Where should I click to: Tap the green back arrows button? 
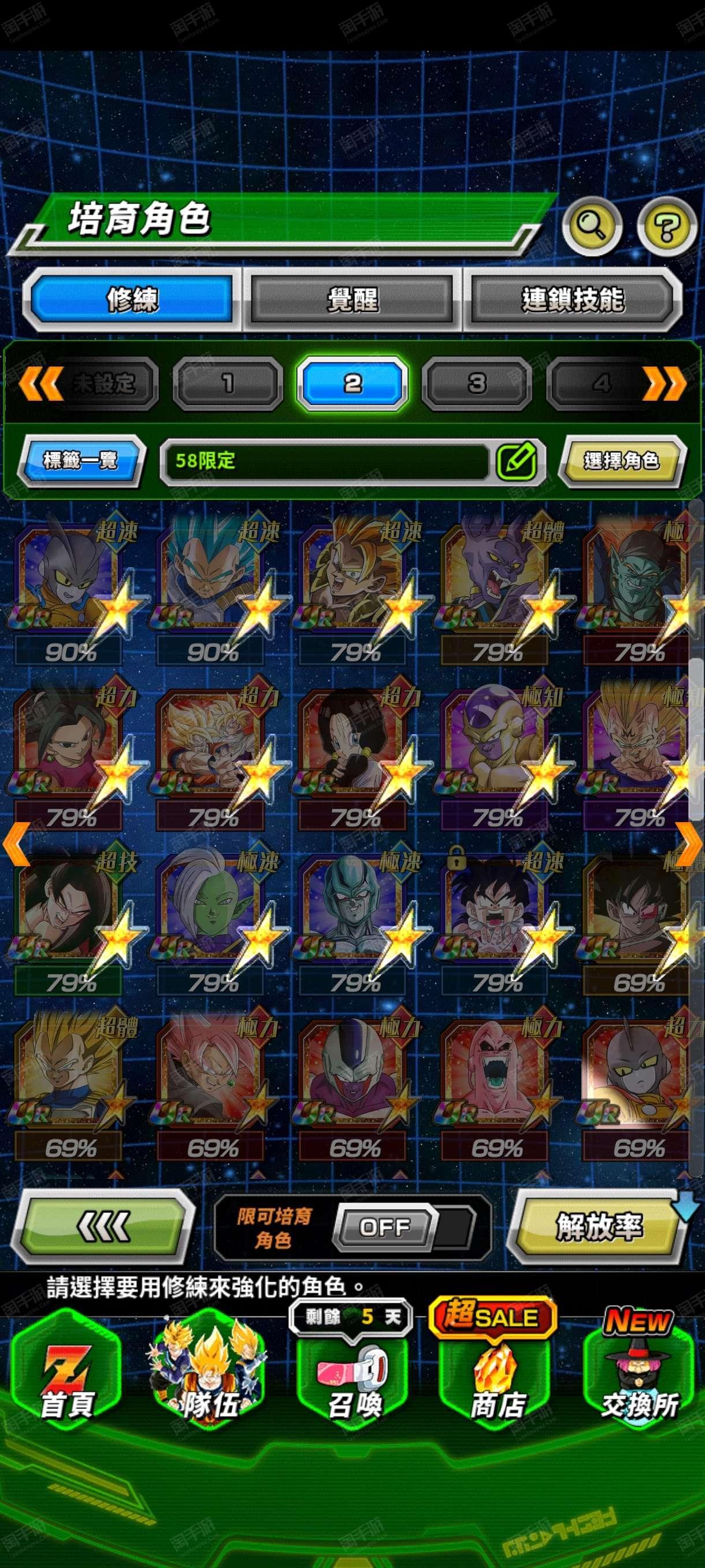click(x=103, y=1226)
